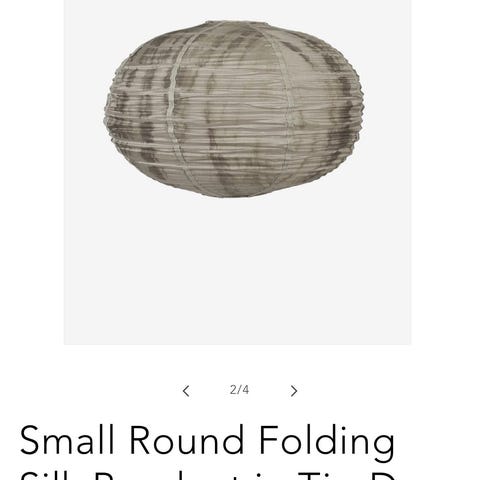Open the lampshade product photo
The width and height of the screenshot is (480, 480).
238,172
